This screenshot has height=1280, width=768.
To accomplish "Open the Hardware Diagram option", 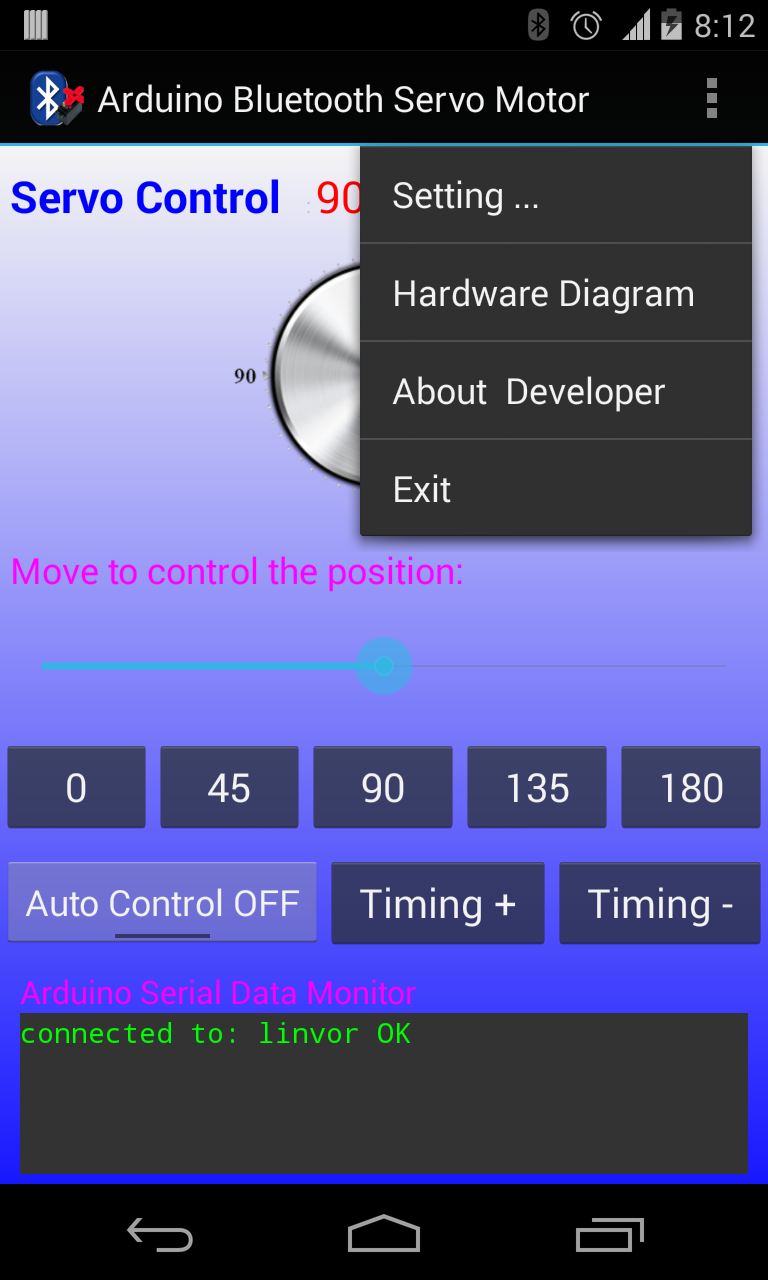I will [x=555, y=294].
